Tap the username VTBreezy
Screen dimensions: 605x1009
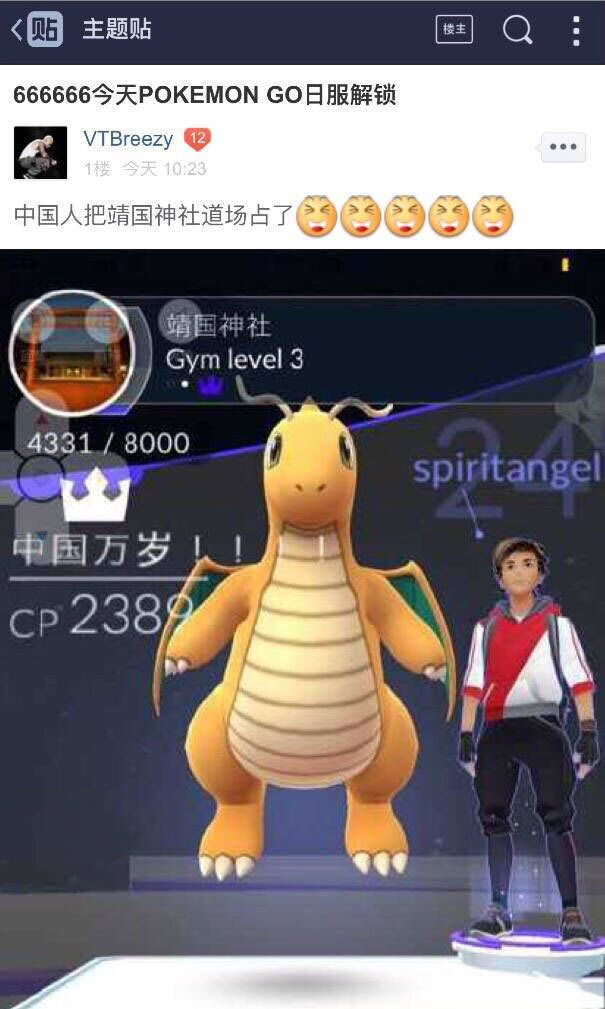tap(128, 139)
